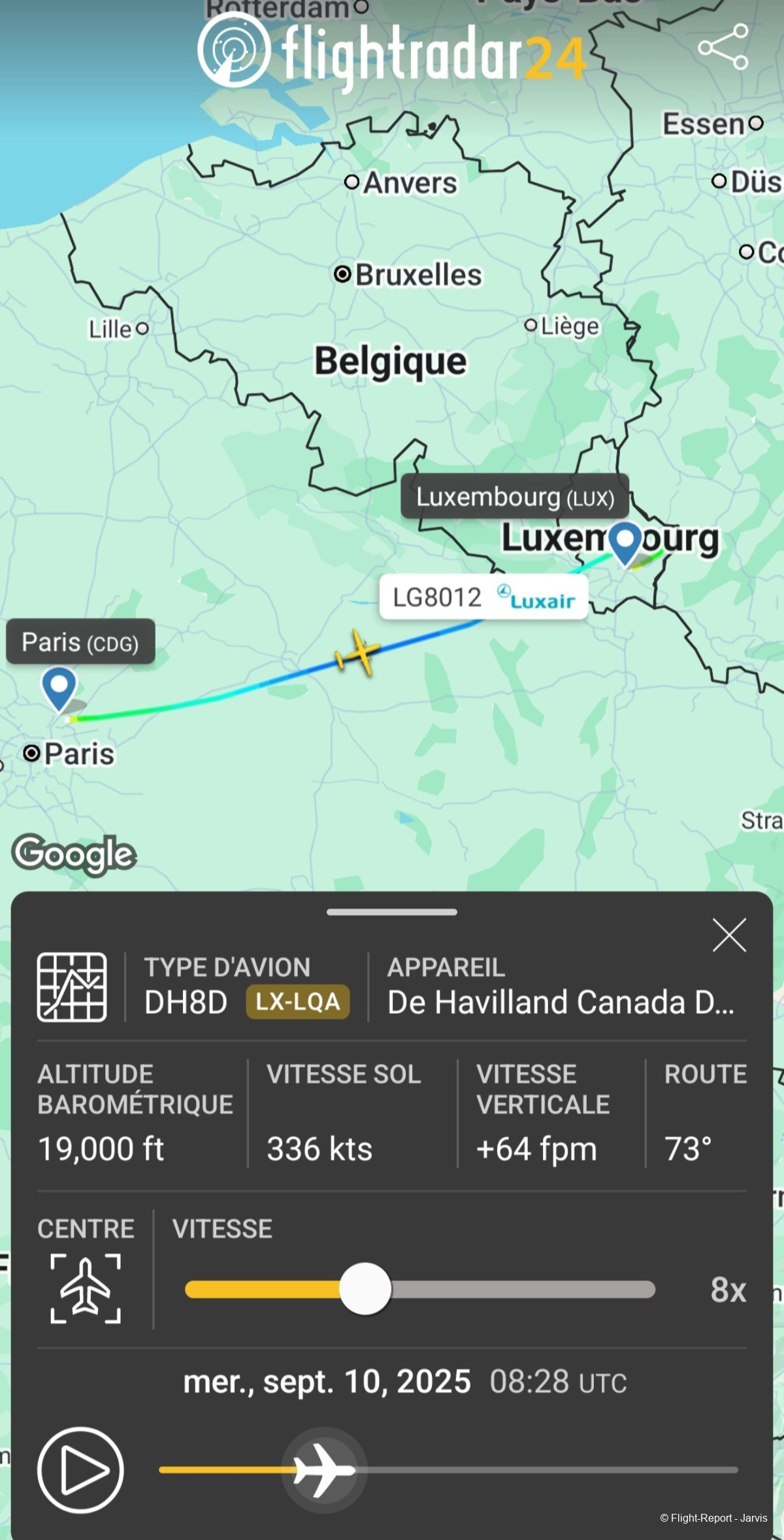784x1540 pixels.
Task: Select the Paris (CDG) airport pin
Action: (59, 686)
